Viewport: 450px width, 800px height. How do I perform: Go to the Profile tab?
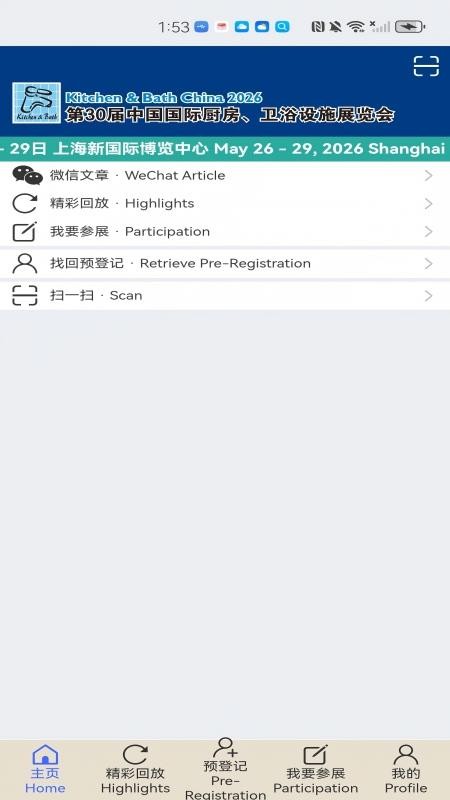[x=406, y=770]
